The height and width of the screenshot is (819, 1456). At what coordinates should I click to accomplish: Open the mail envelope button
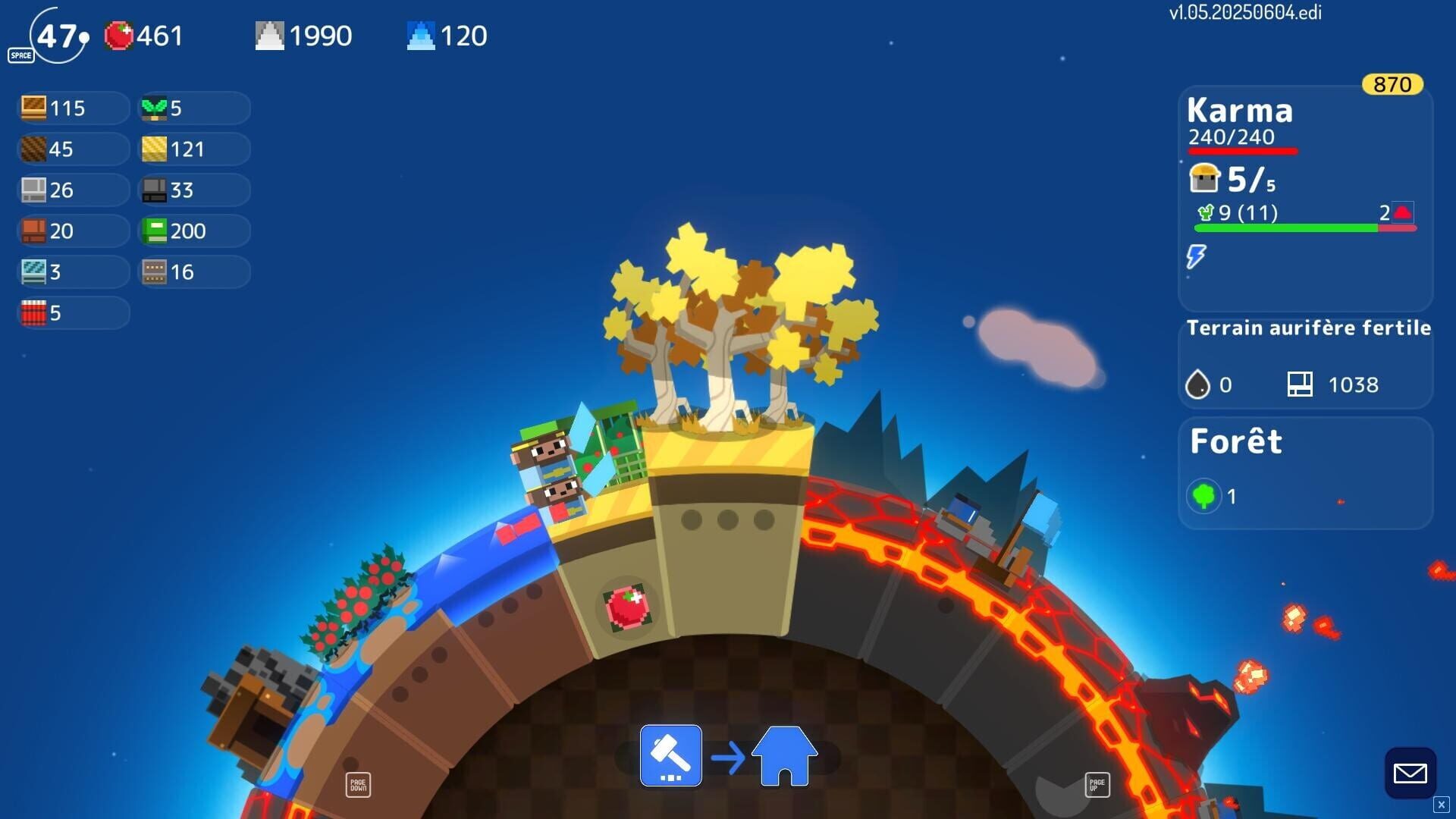[1410, 773]
